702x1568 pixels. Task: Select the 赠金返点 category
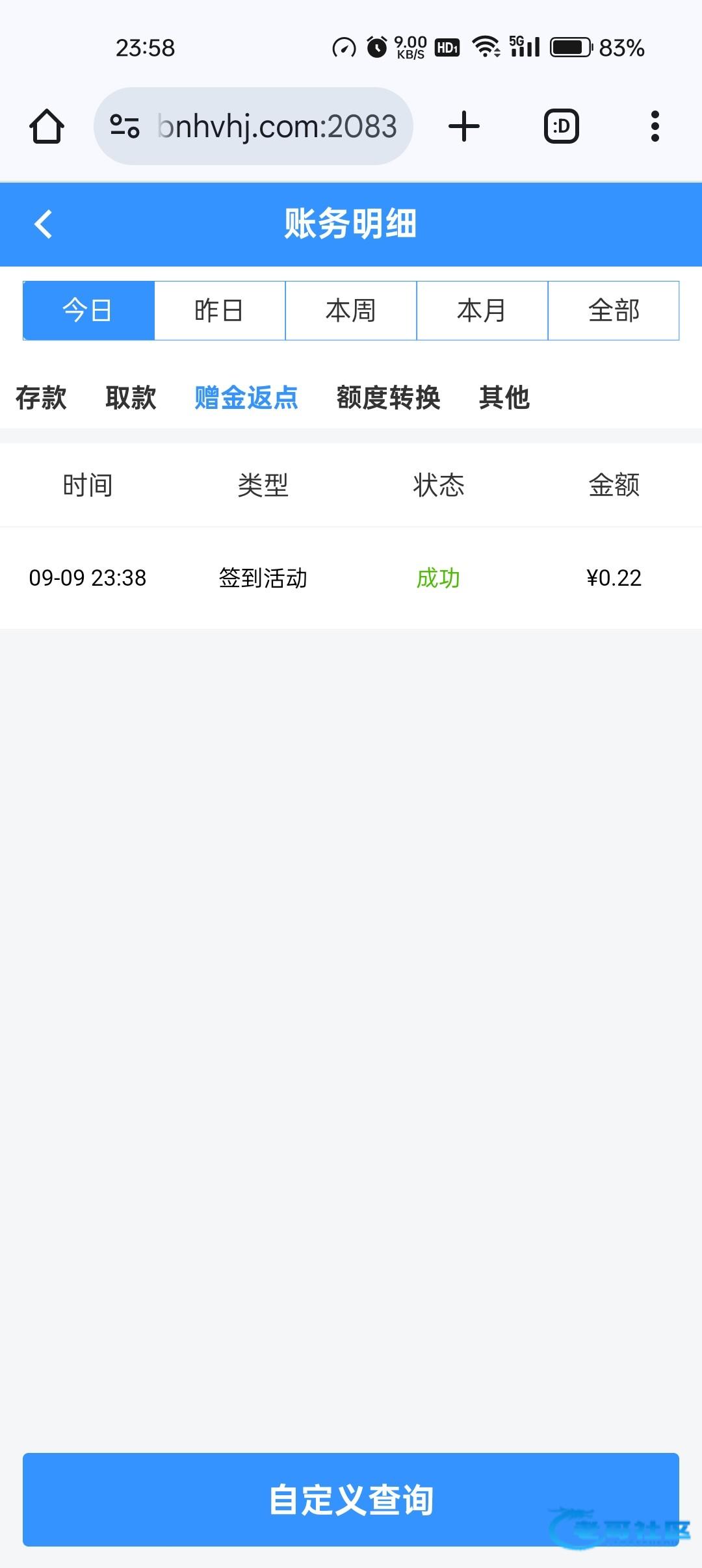[246, 398]
